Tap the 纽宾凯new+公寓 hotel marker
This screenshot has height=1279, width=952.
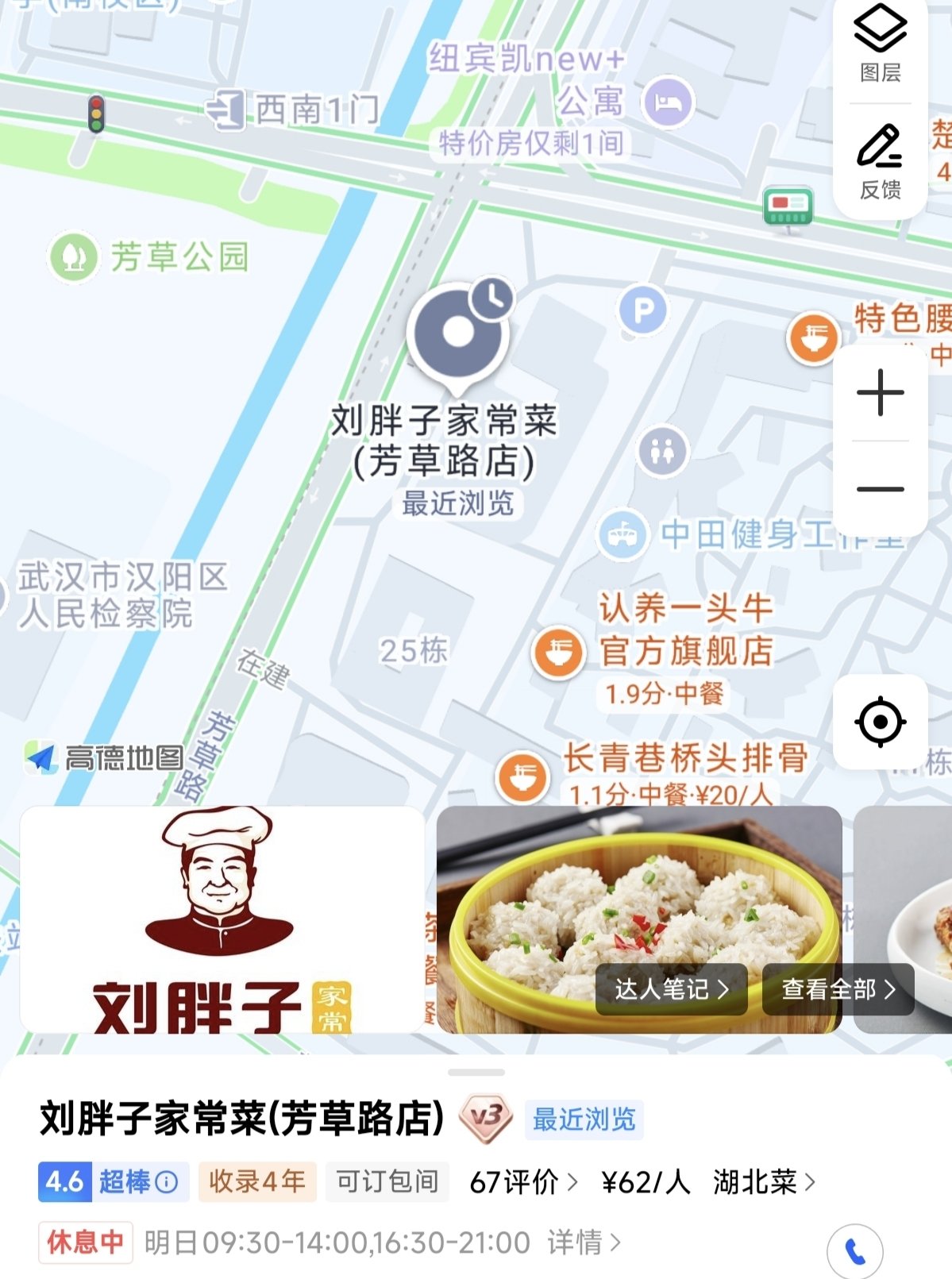click(669, 102)
